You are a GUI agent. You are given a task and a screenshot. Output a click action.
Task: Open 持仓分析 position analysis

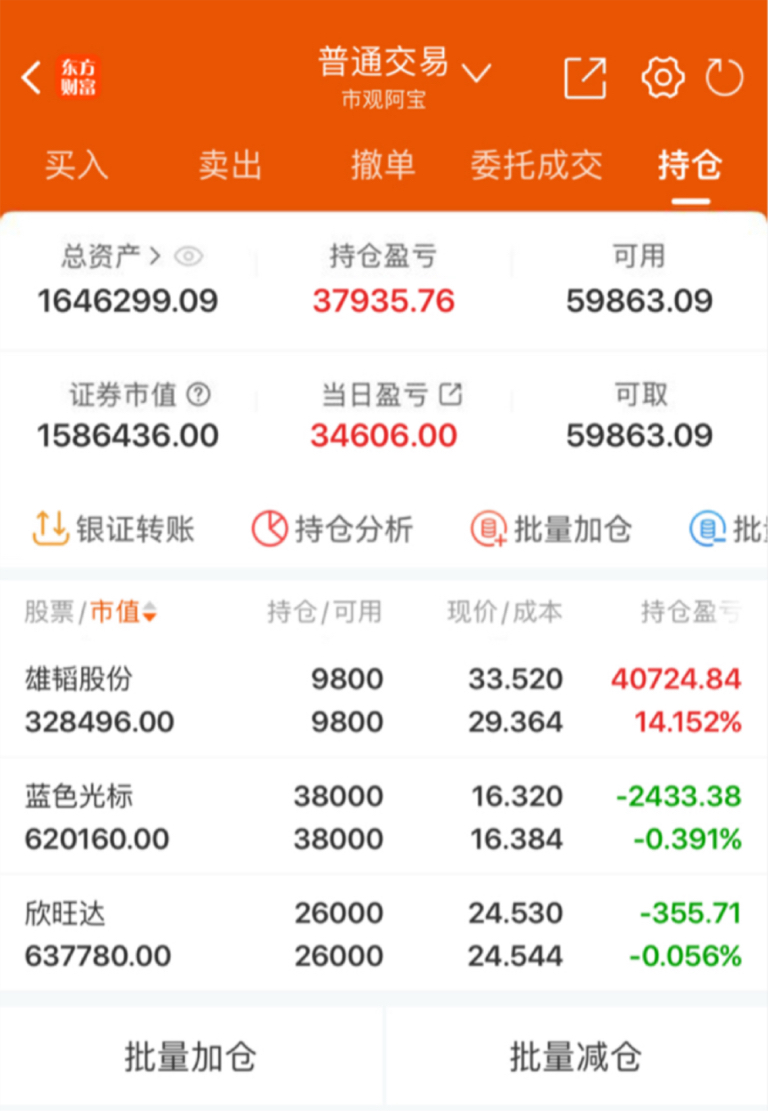click(x=332, y=529)
